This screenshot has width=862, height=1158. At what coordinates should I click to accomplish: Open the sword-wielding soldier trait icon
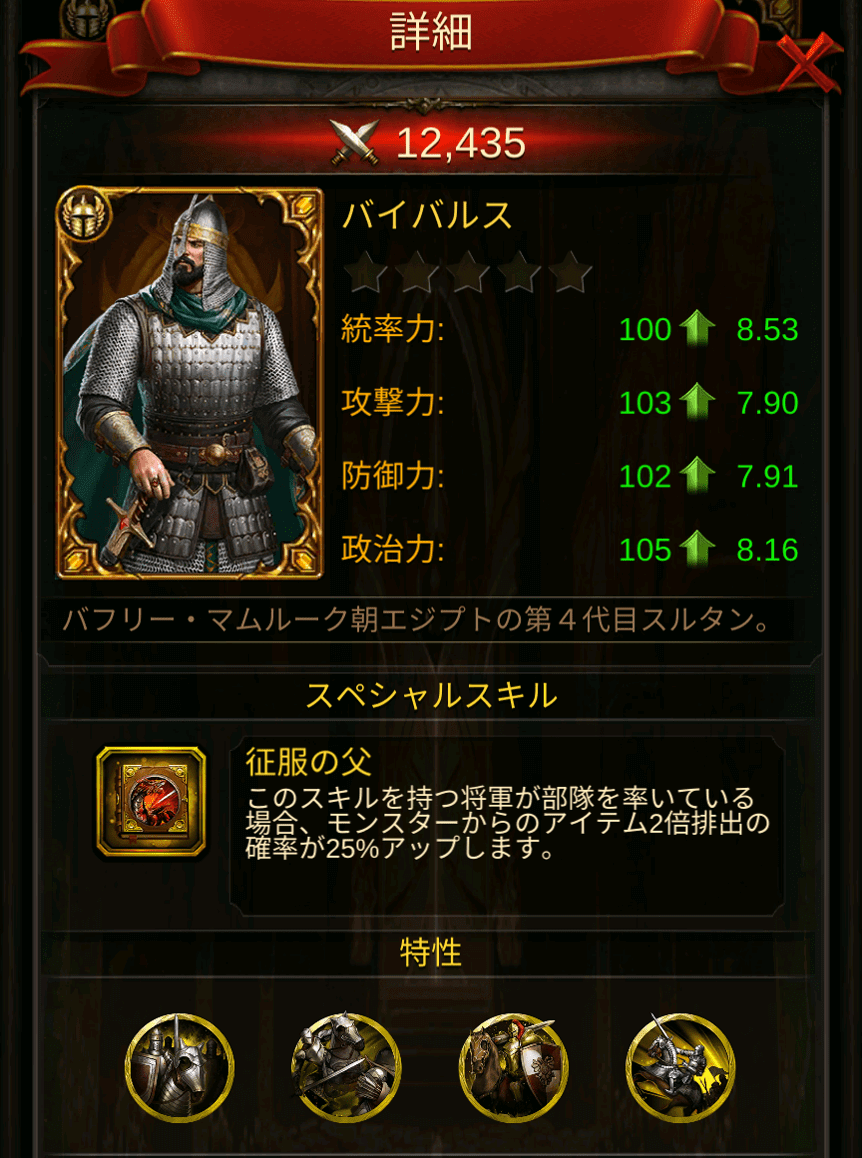click(346, 1067)
